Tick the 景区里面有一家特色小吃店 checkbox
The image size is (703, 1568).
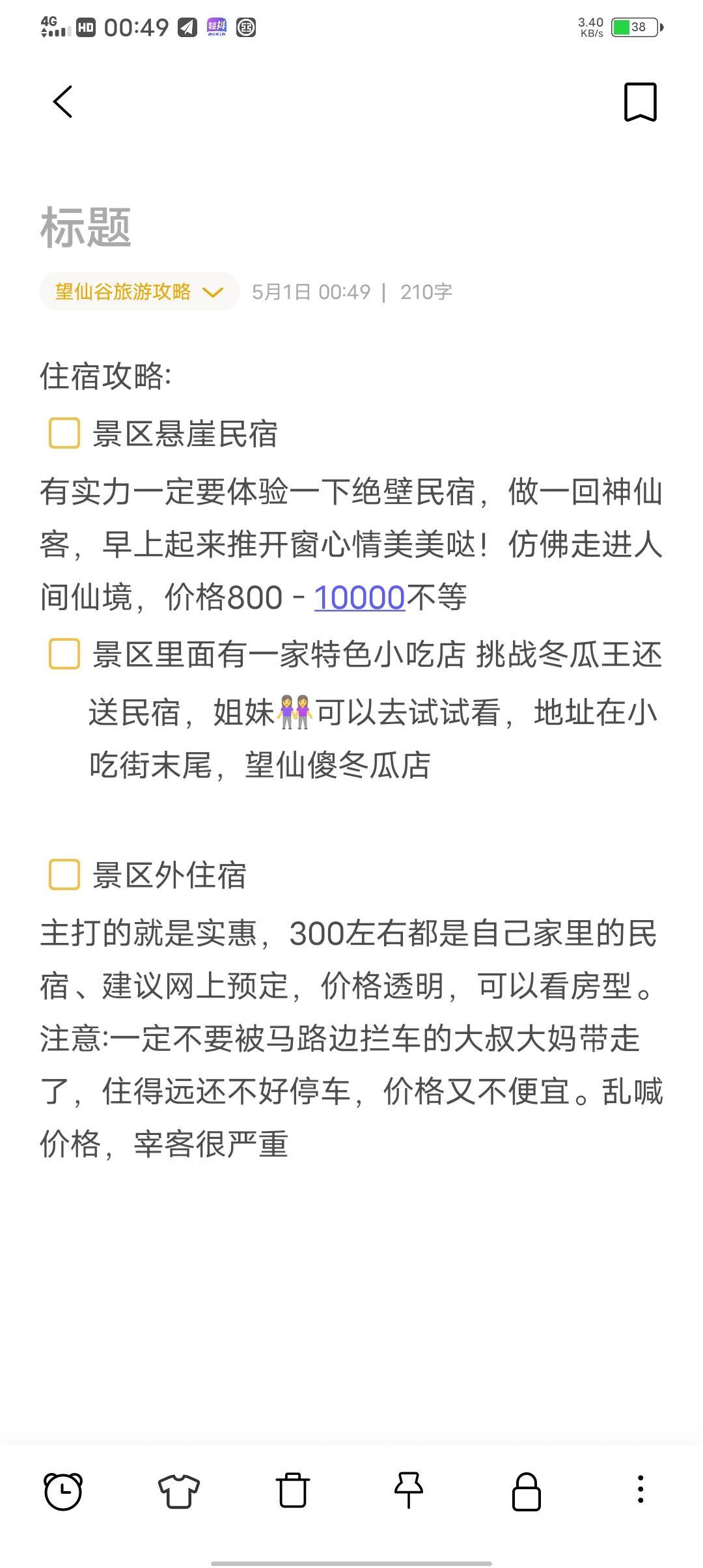coord(64,654)
